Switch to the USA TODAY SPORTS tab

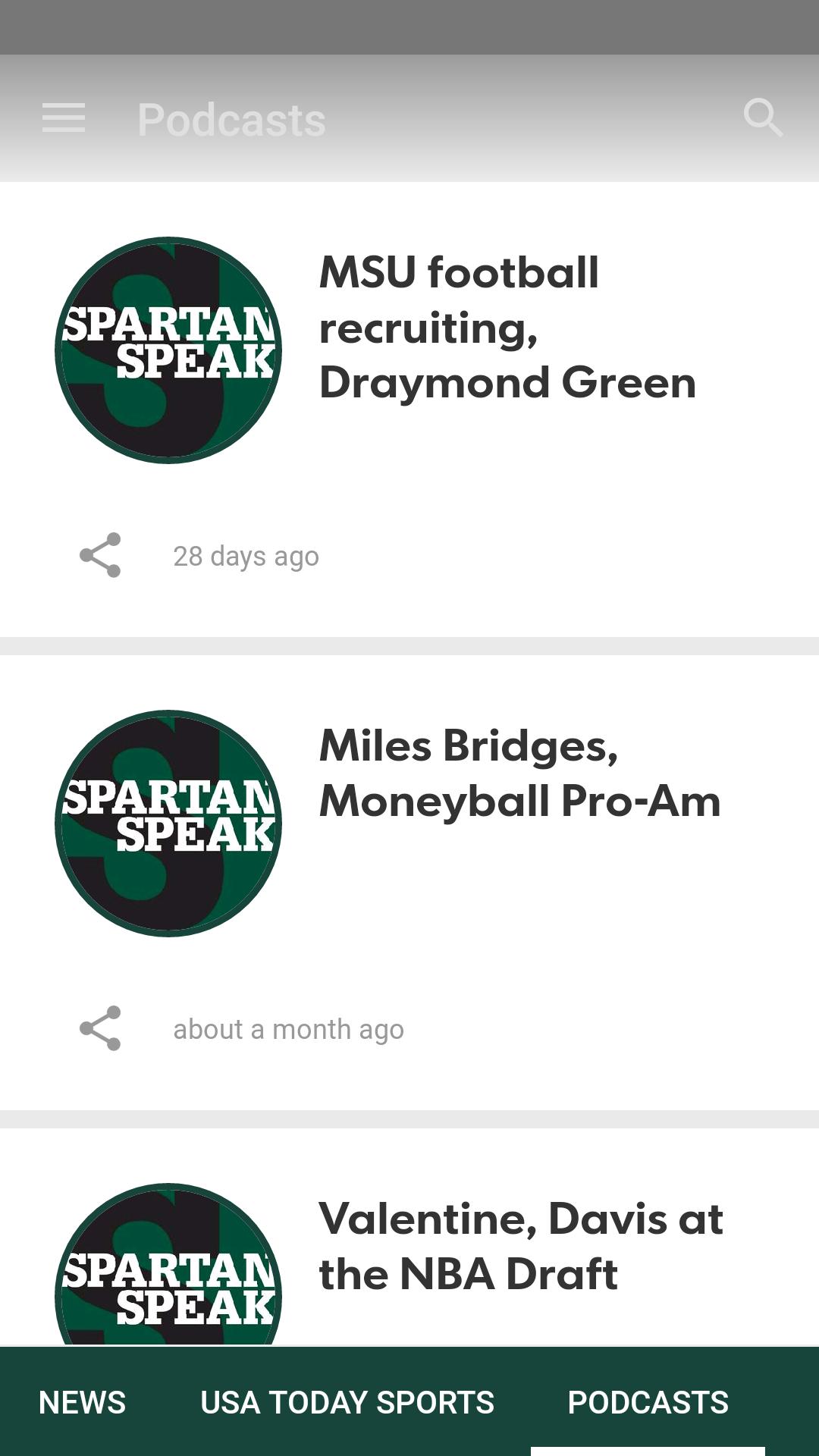[348, 1401]
